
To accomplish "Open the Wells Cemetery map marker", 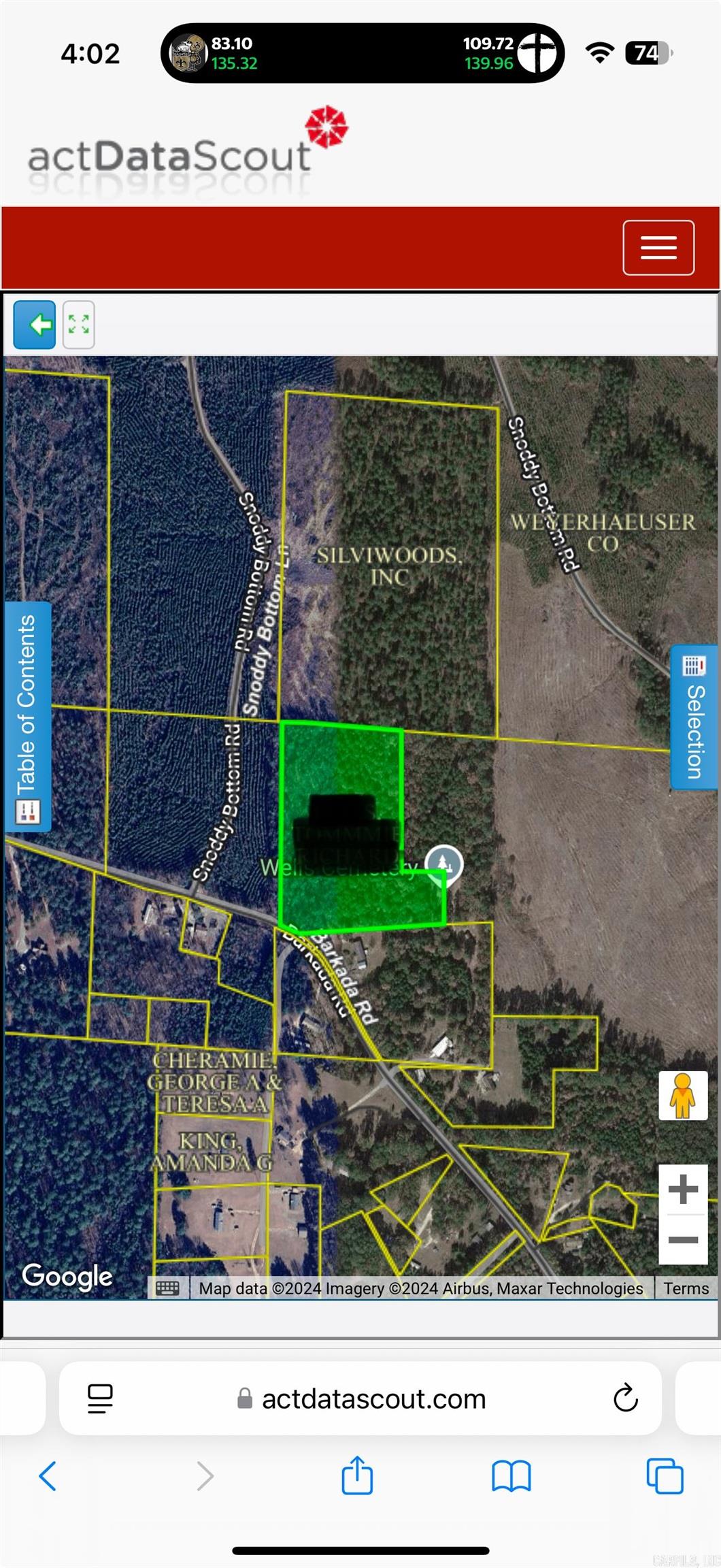I will (444, 863).
